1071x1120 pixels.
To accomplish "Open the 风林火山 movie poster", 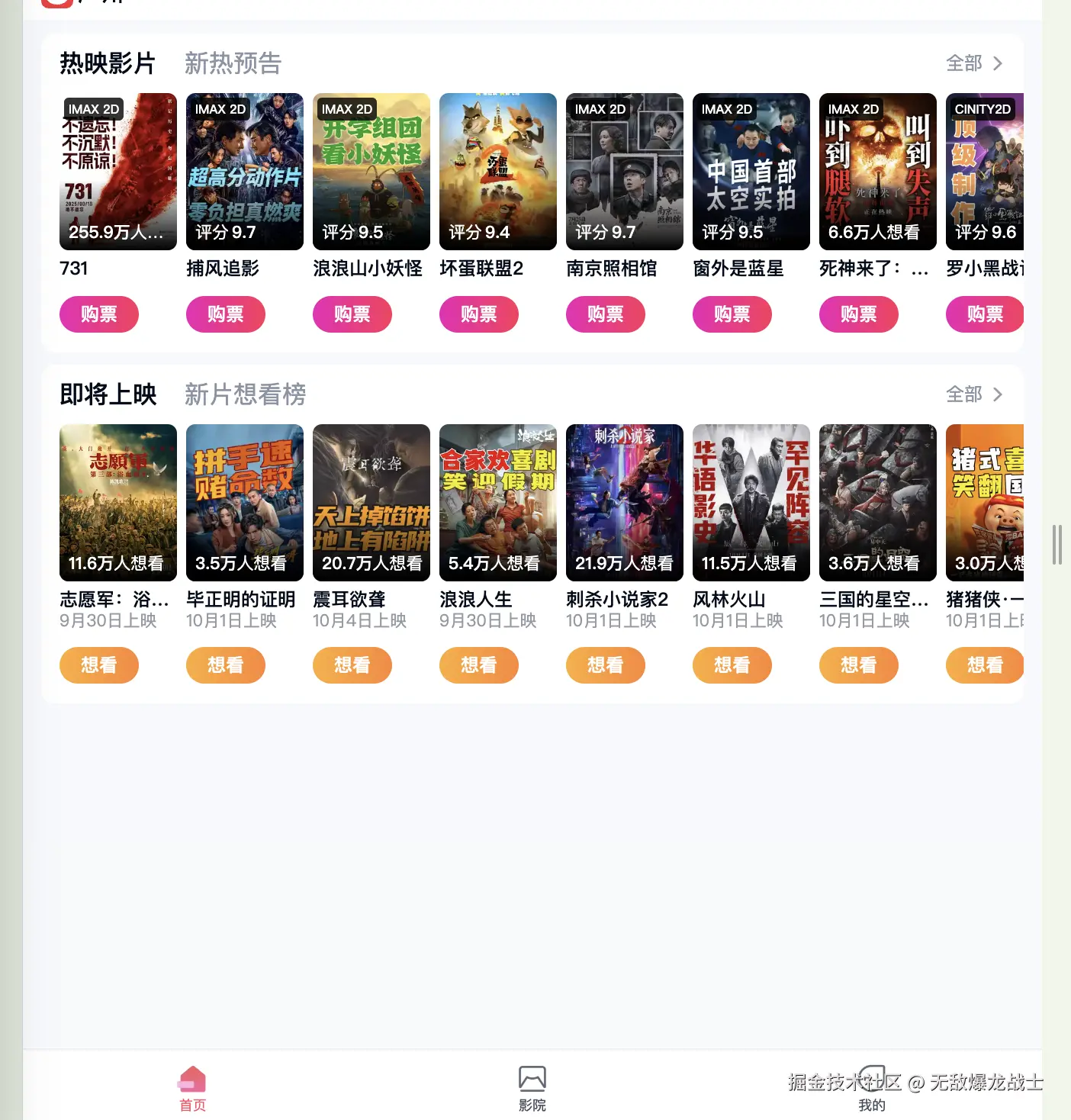I will click(751, 503).
